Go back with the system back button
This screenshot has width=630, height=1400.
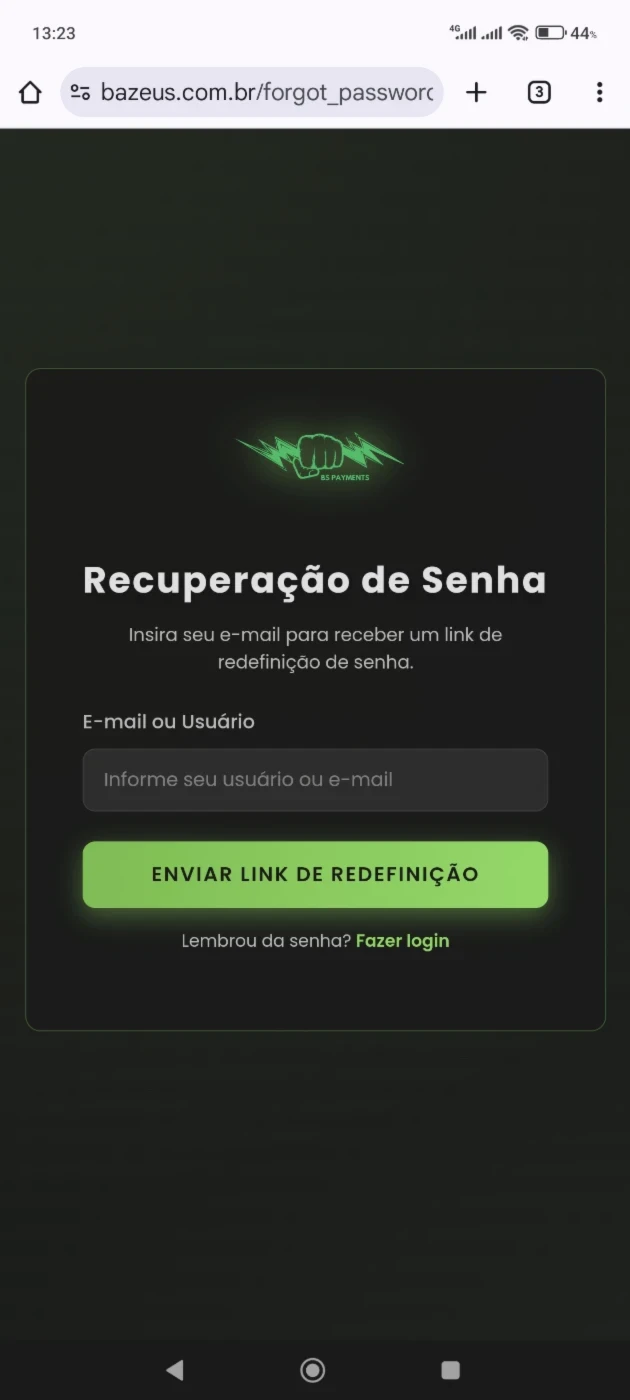click(x=175, y=1370)
